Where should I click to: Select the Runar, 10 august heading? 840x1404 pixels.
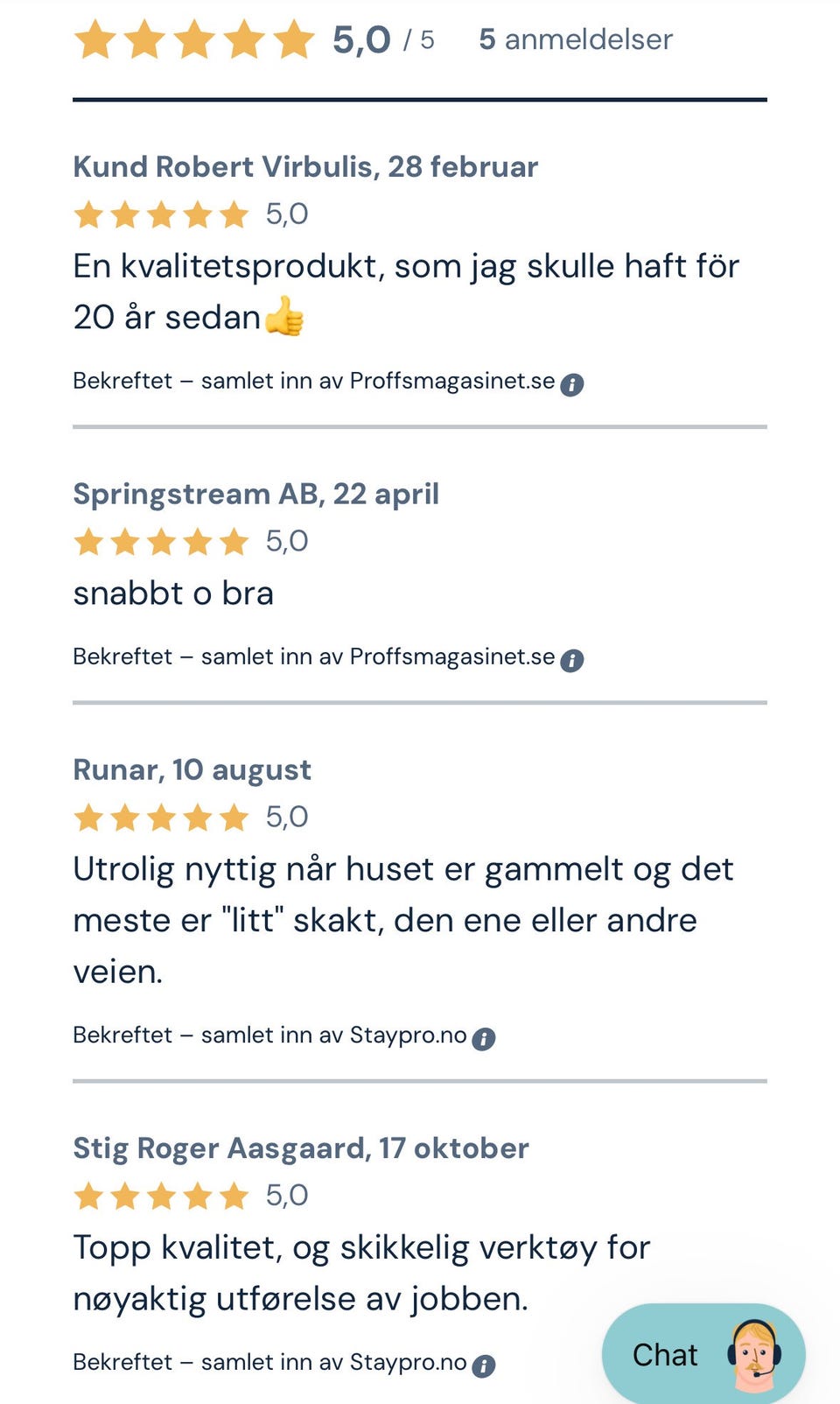pos(192,769)
